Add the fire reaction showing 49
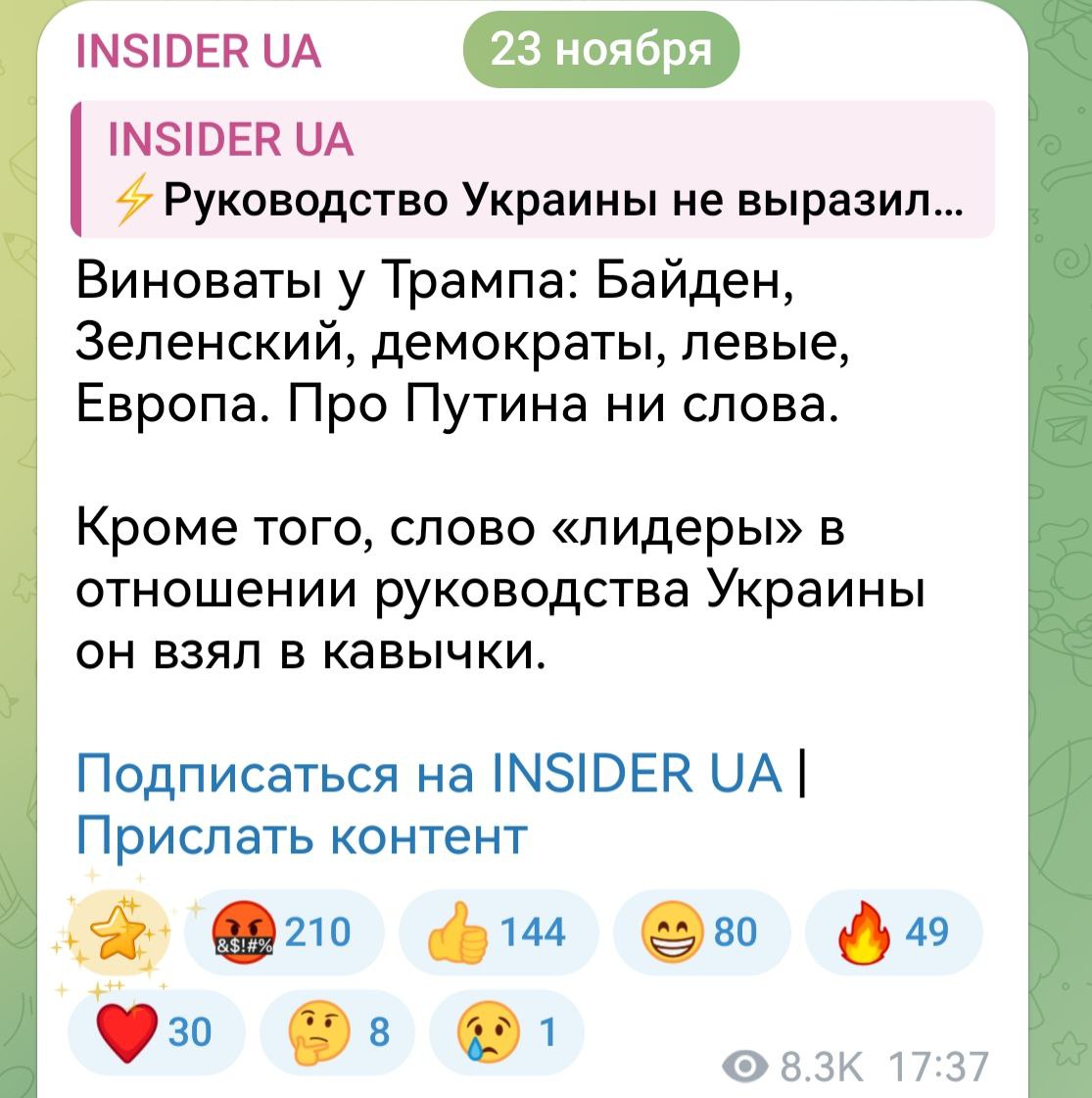This screenshot has height=1098, width=1092. pyautogui.click(x=891, y=931)
